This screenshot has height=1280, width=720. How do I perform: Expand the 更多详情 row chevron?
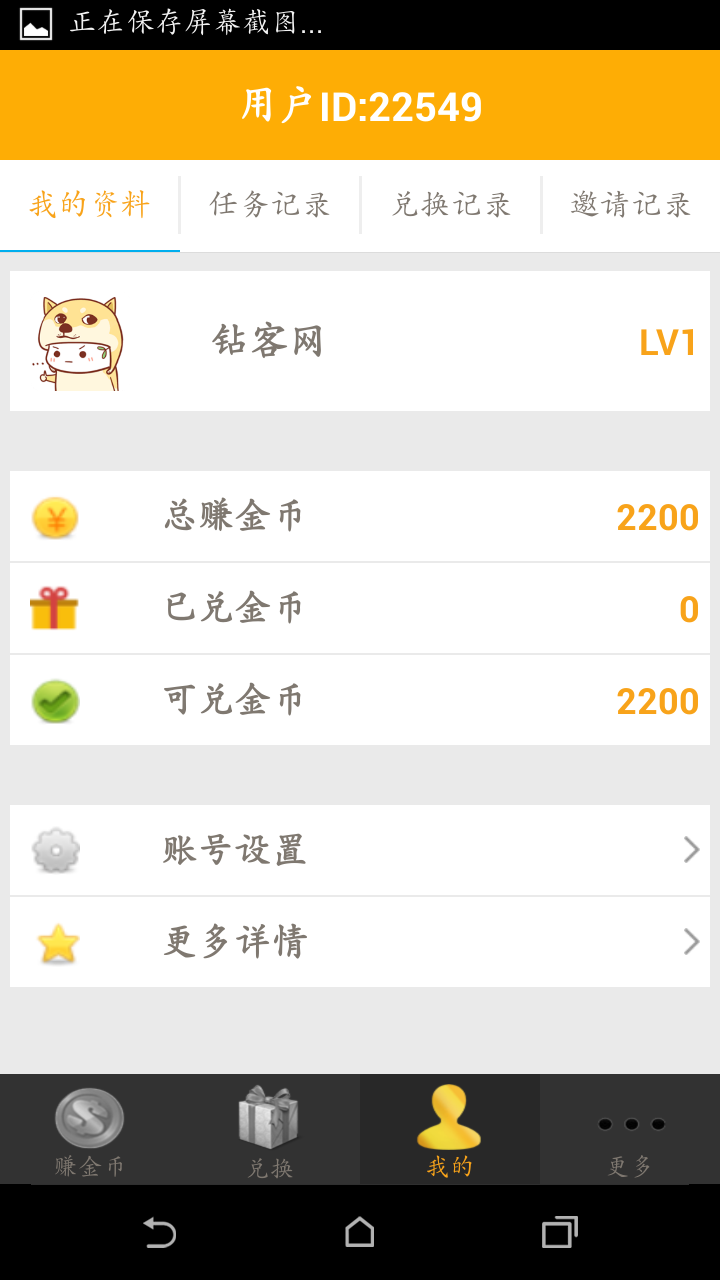[x=690, y=941]
